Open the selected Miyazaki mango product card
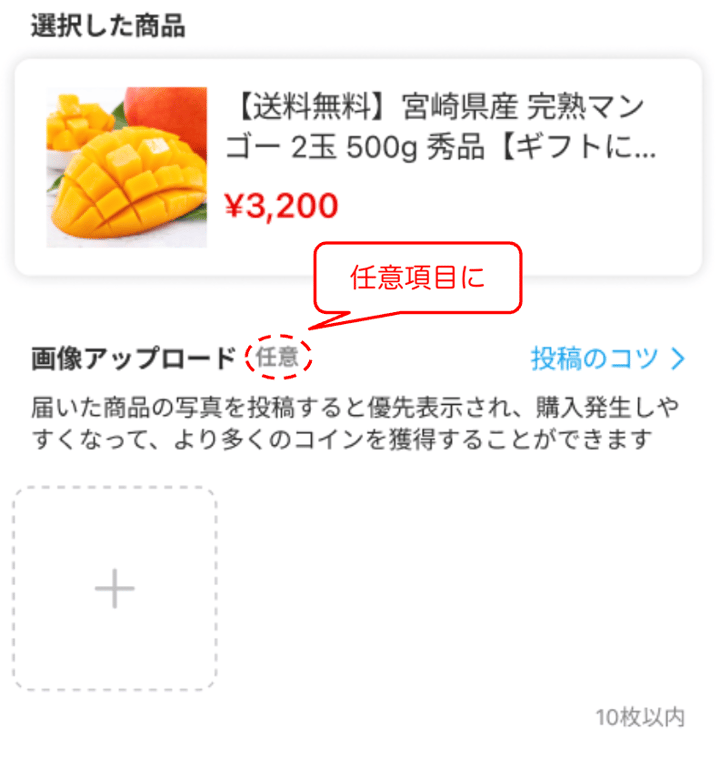The width and height of the screenshot is (720, 768). point(358,167)
